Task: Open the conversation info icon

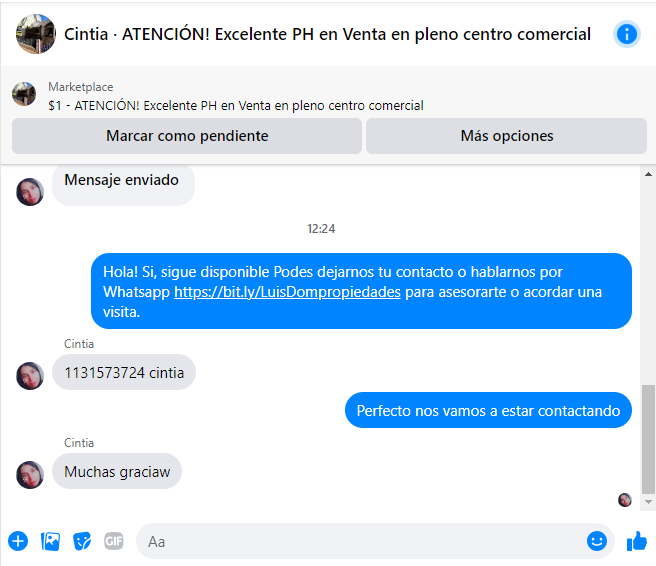Action: 627,34
